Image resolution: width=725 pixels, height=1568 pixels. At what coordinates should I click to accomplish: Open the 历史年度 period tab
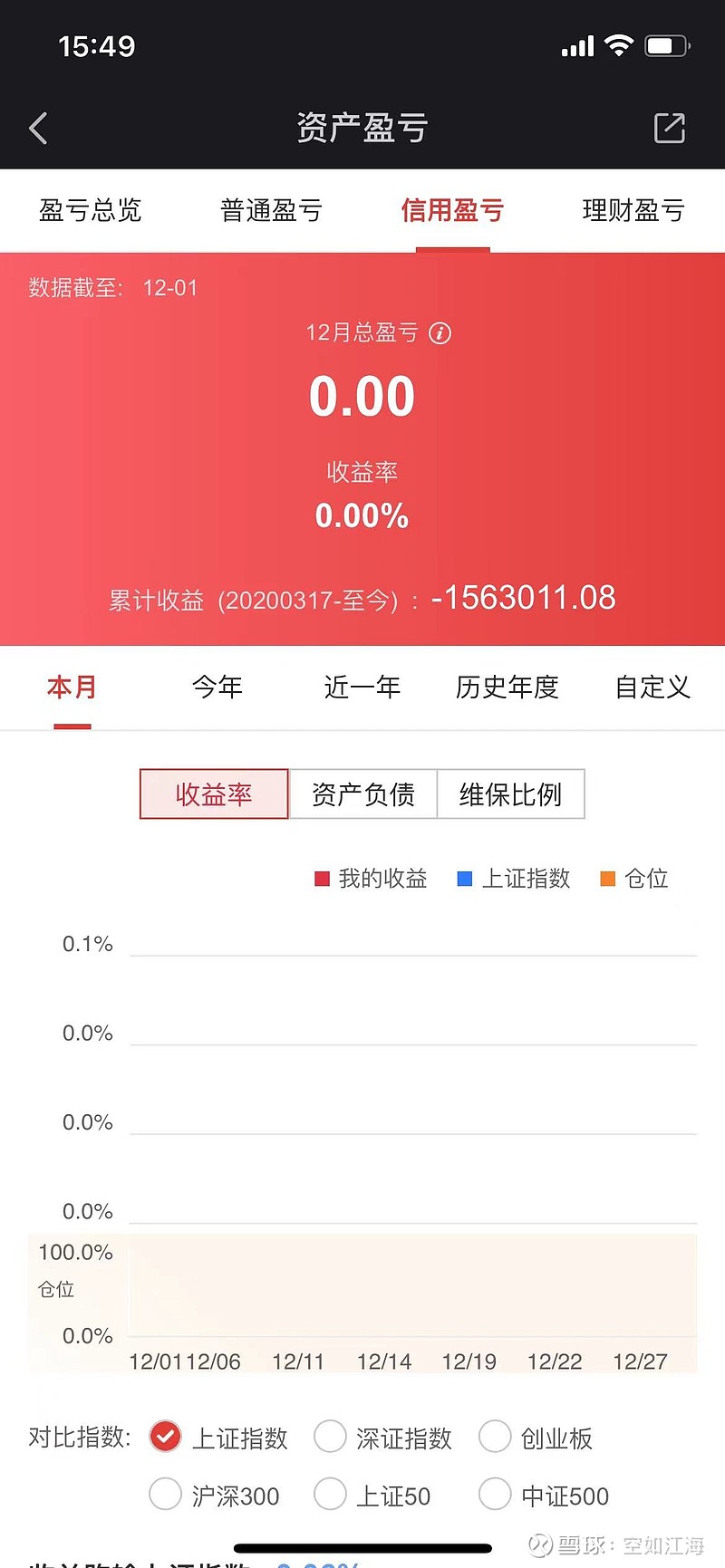[507, 688]
